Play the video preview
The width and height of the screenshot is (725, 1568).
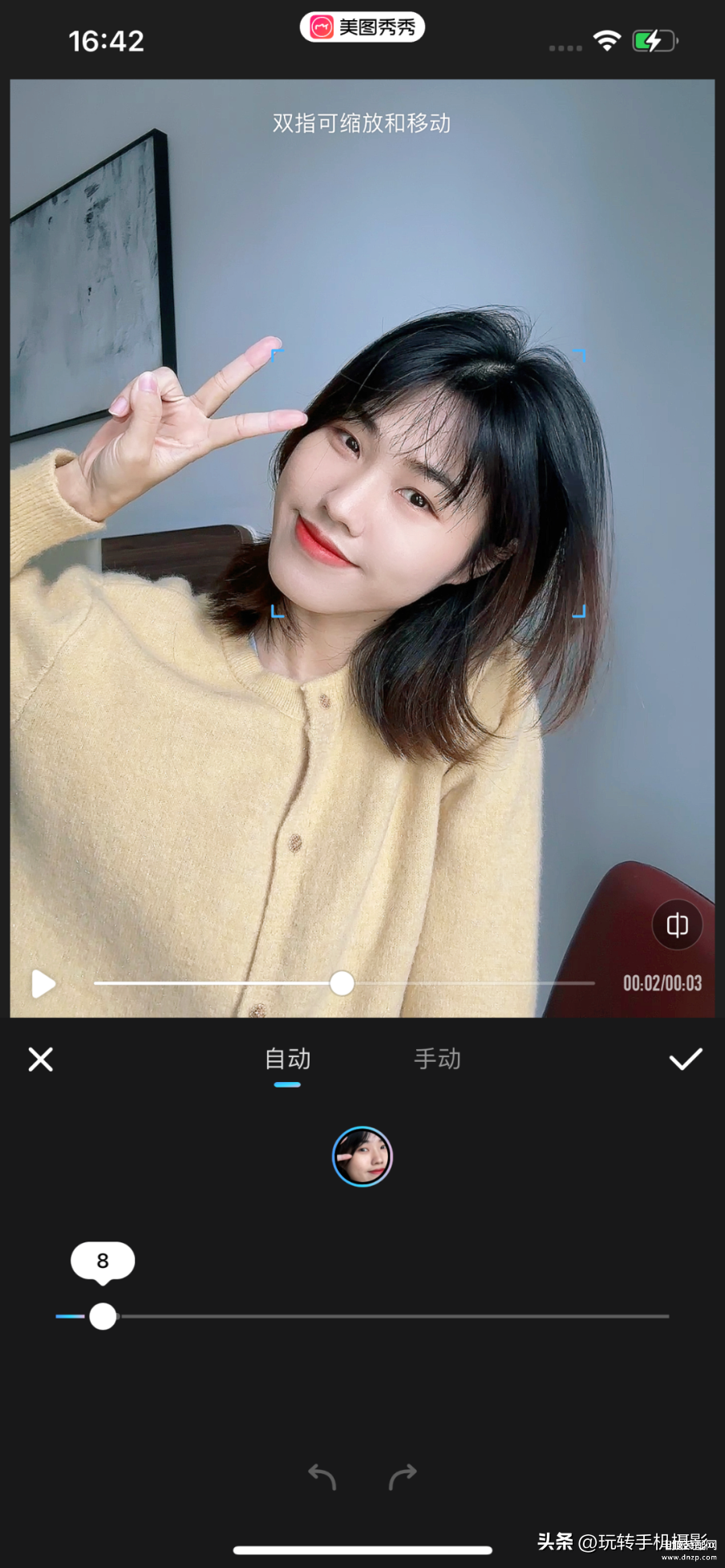click(x=43, y=983)
